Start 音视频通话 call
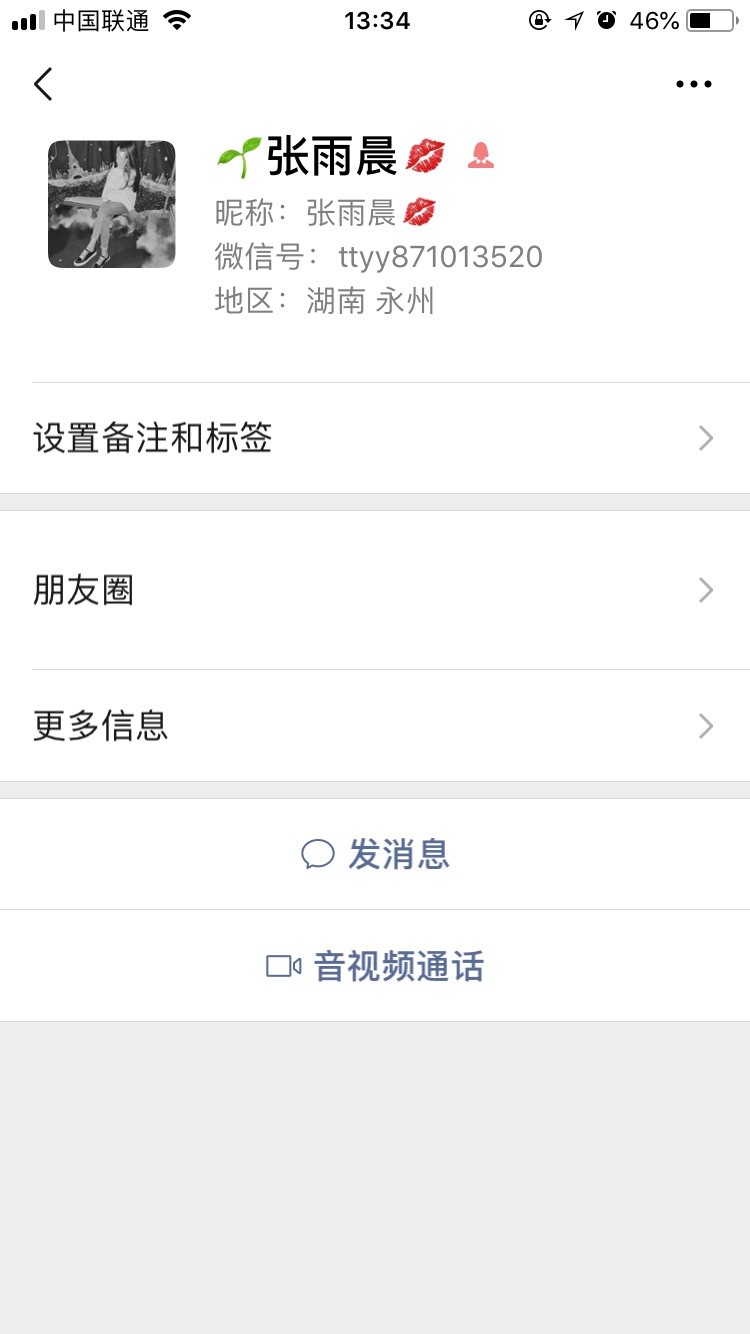Image resolution: width=750 pixels, height=1334 pixels. [376, 966]
